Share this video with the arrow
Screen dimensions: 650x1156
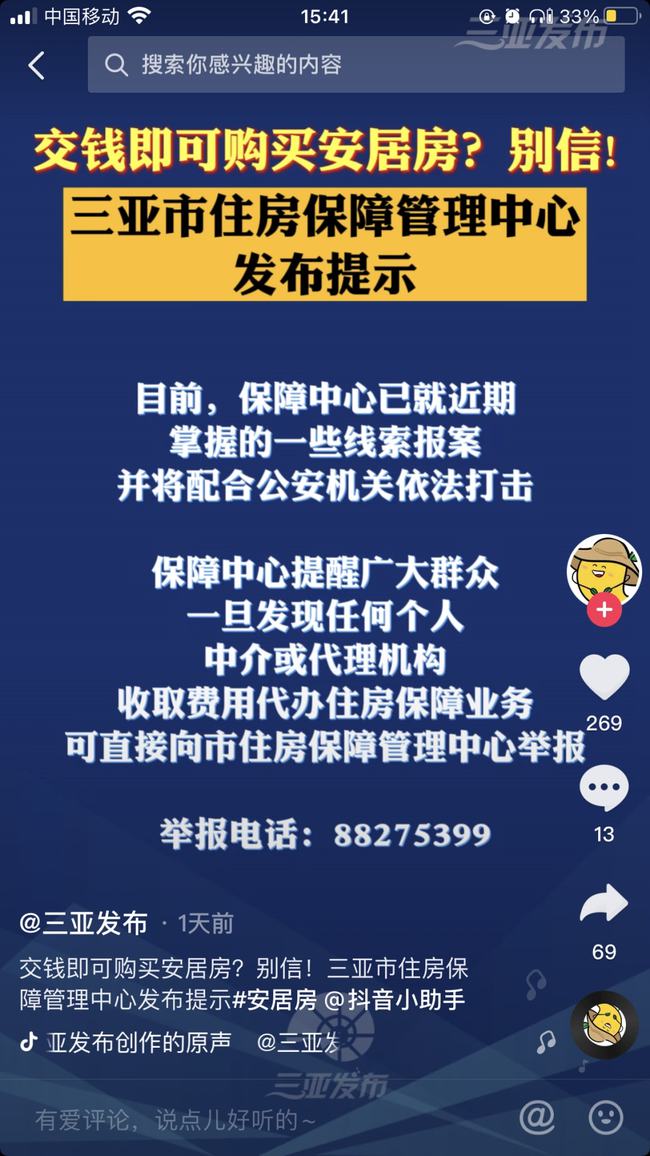[604, 905]
